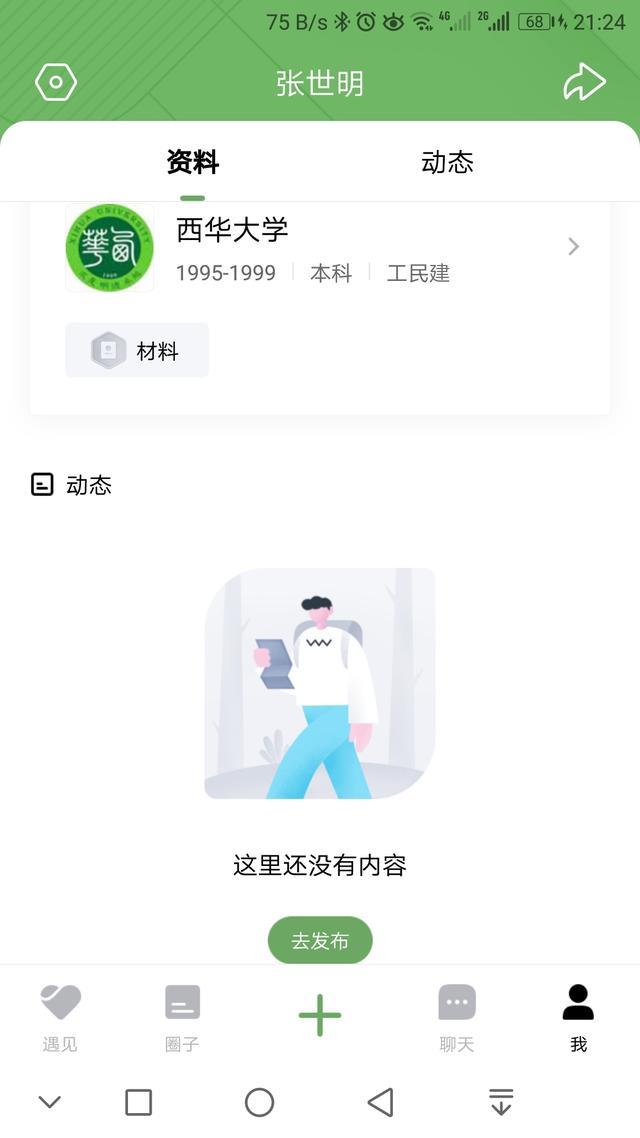Tap the 去发布 button

pyautogui.click(x=320, y=940)
